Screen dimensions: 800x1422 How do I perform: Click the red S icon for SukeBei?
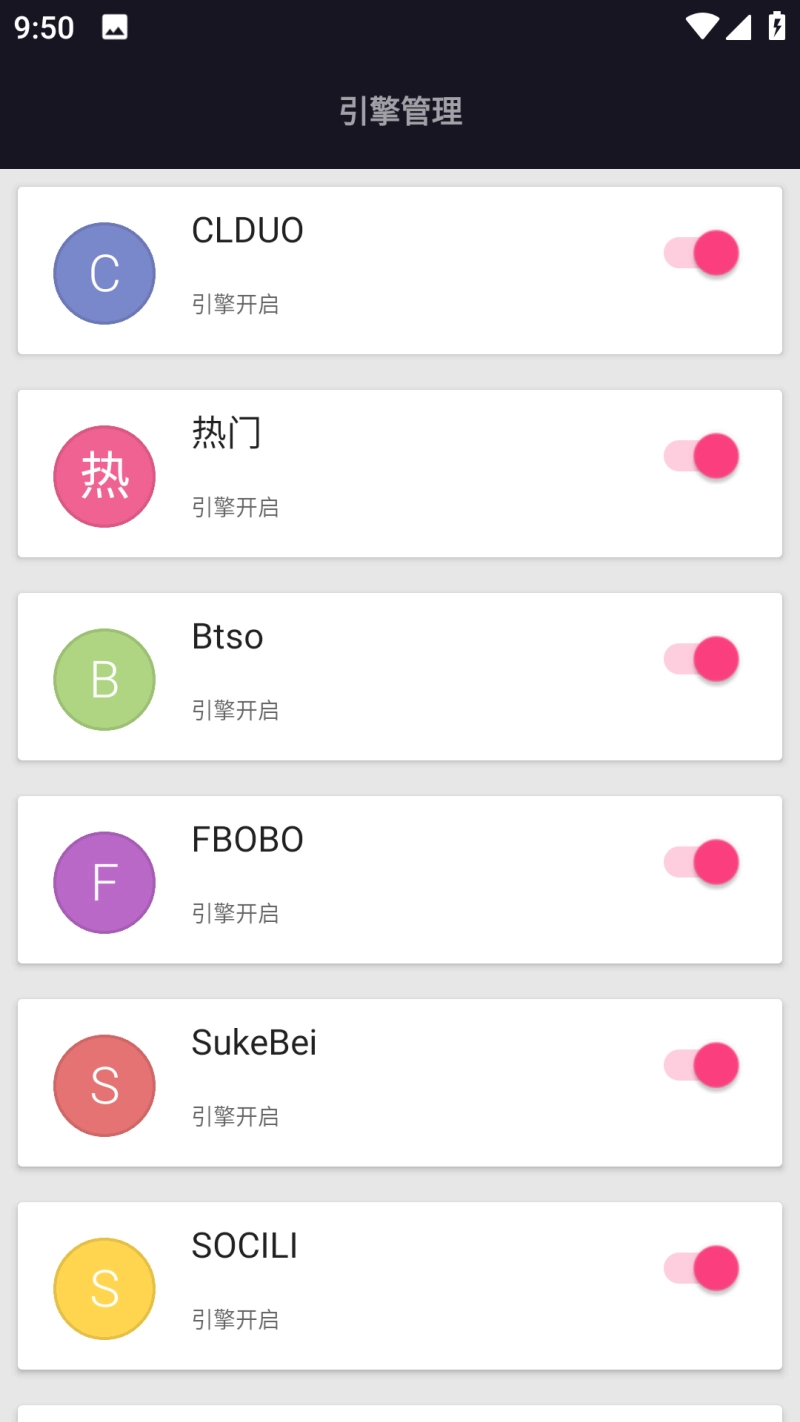[x=104, y=1085]
